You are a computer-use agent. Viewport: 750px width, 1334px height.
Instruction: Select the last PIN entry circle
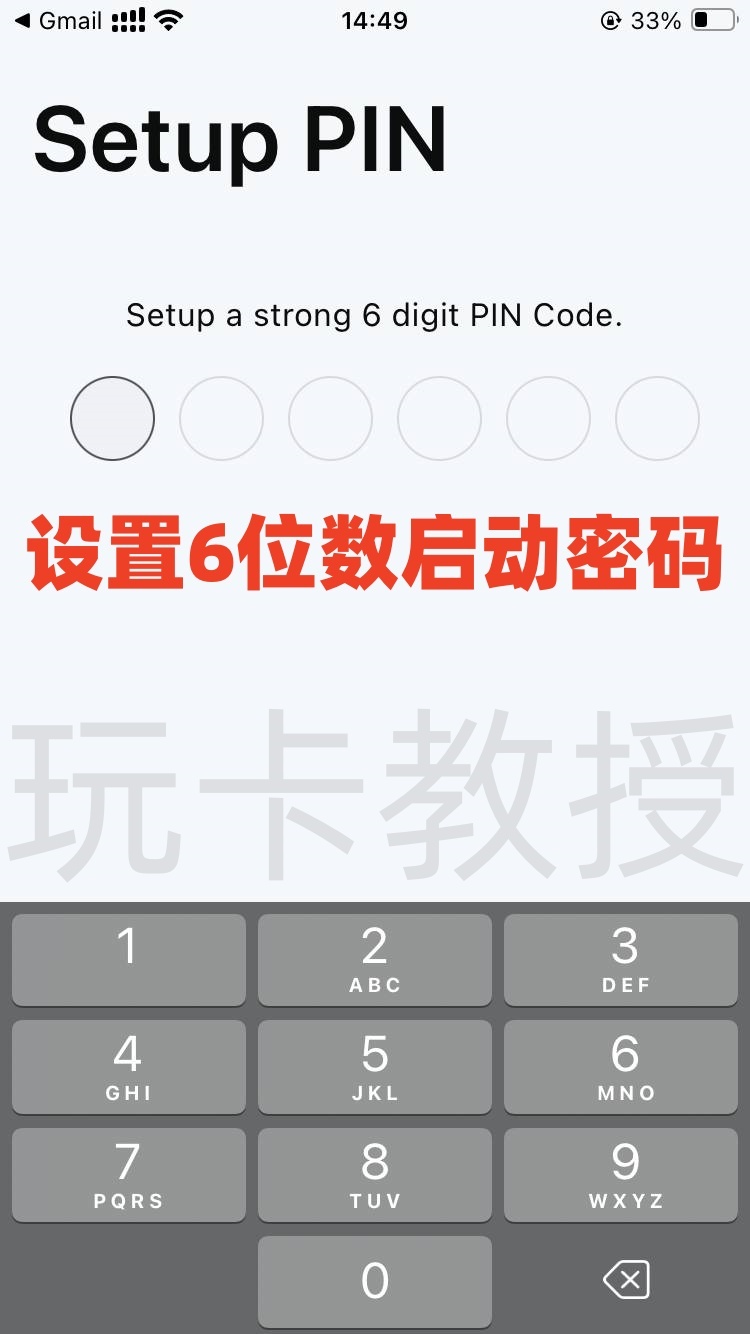pyautogui.click(x=657, y=418)
